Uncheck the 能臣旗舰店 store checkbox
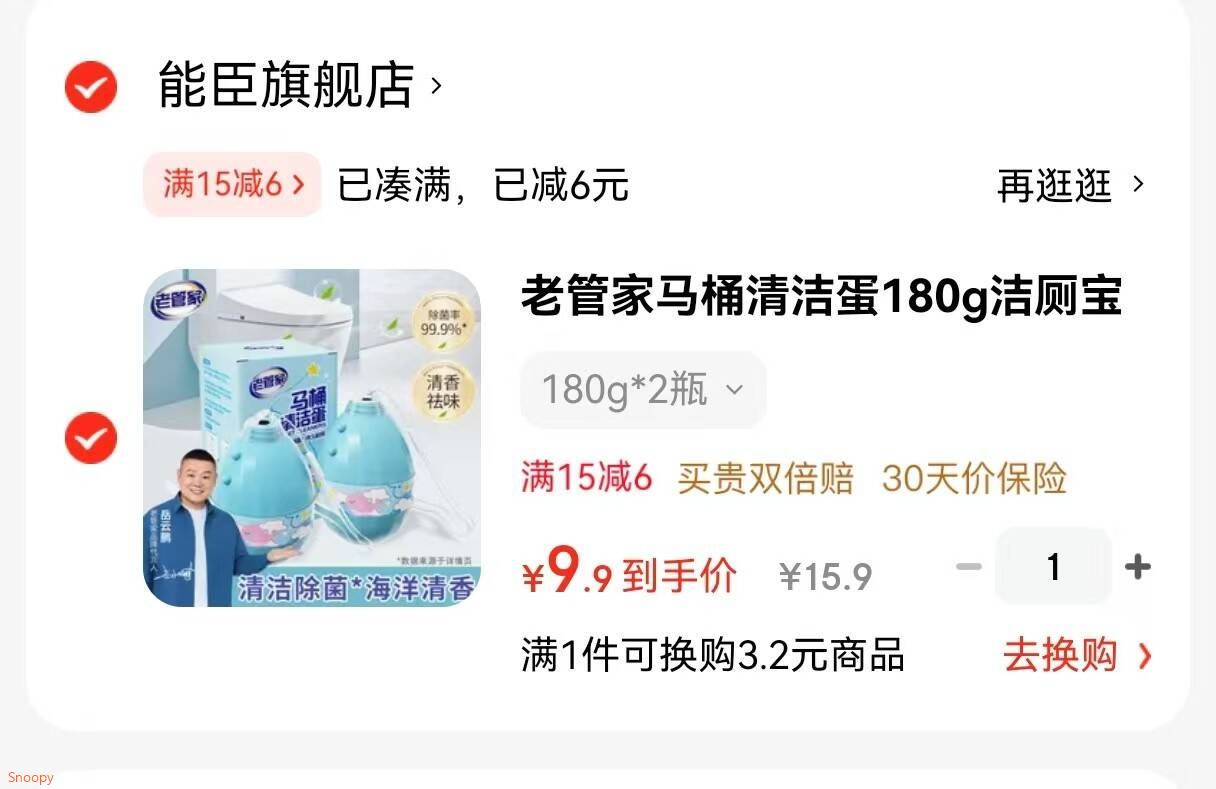The width and height of the screenshot is (1216, 789). [x=91, y=87]
